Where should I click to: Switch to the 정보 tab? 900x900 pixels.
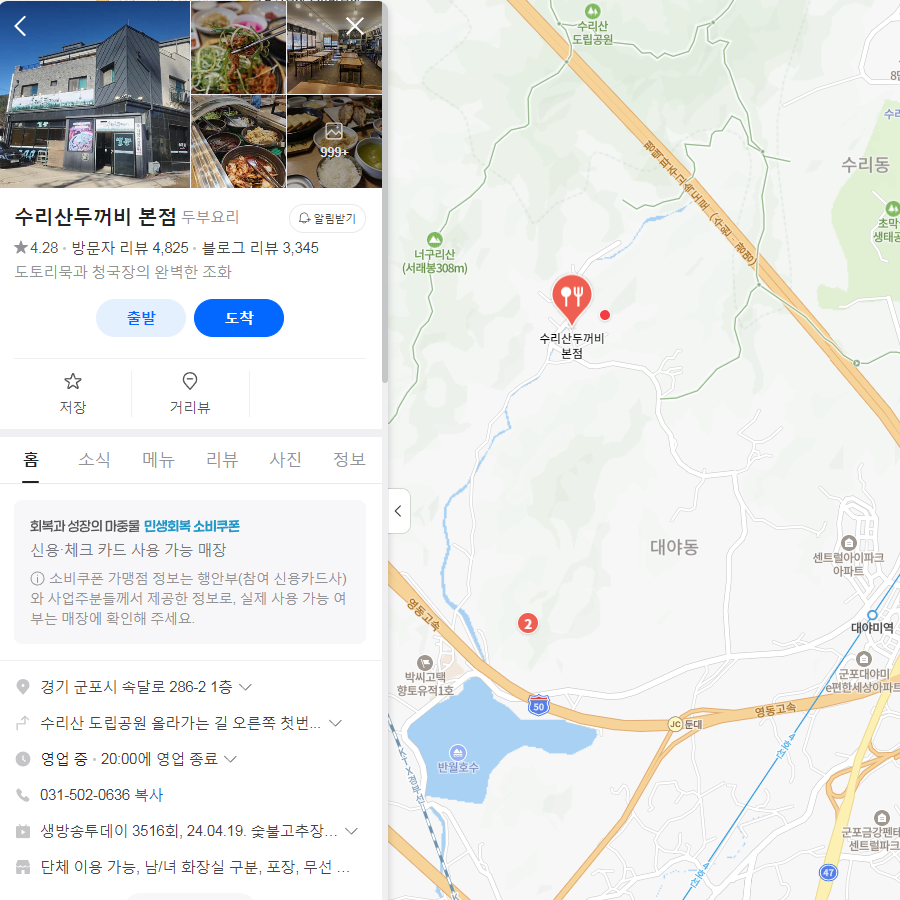(x=349, y=460)
